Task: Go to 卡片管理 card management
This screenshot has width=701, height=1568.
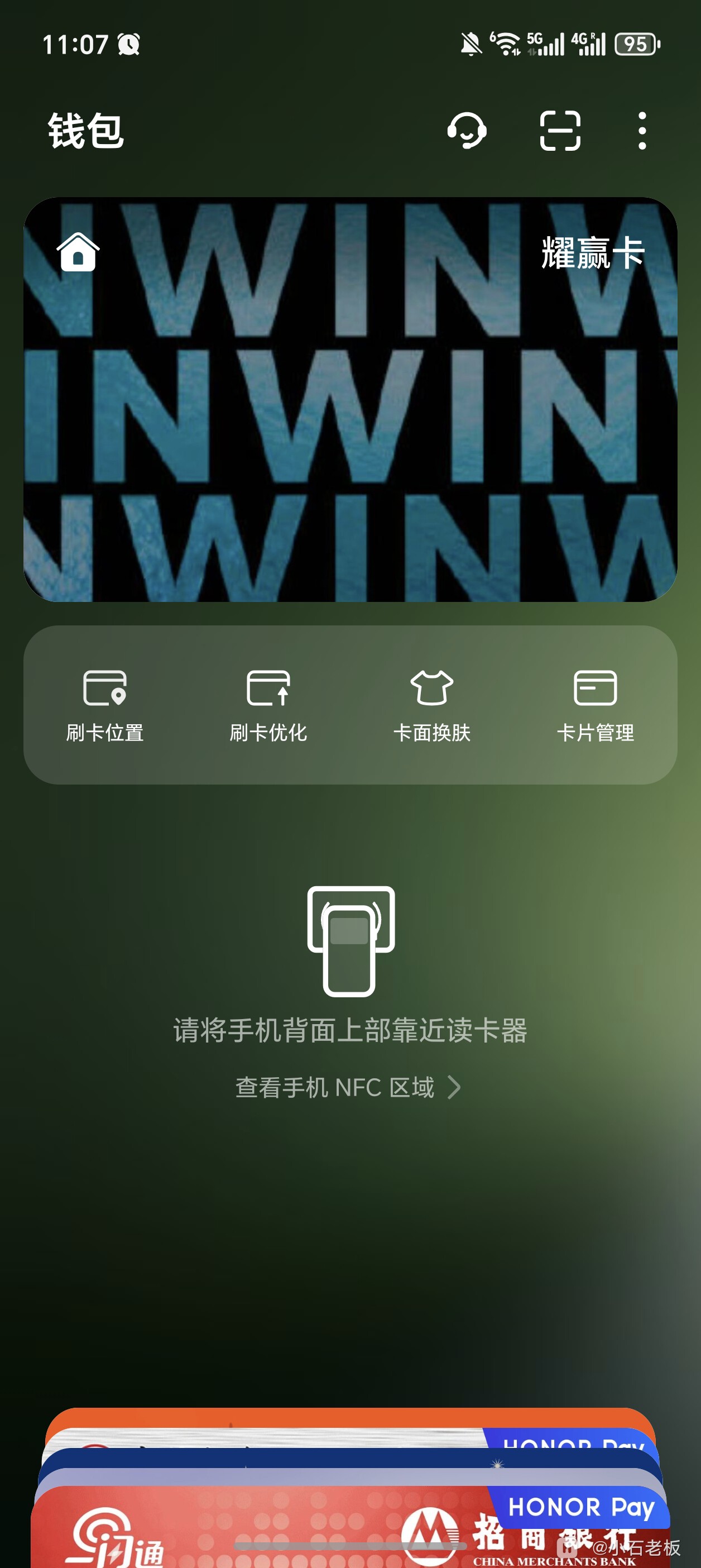Action: tap(595, 705)
